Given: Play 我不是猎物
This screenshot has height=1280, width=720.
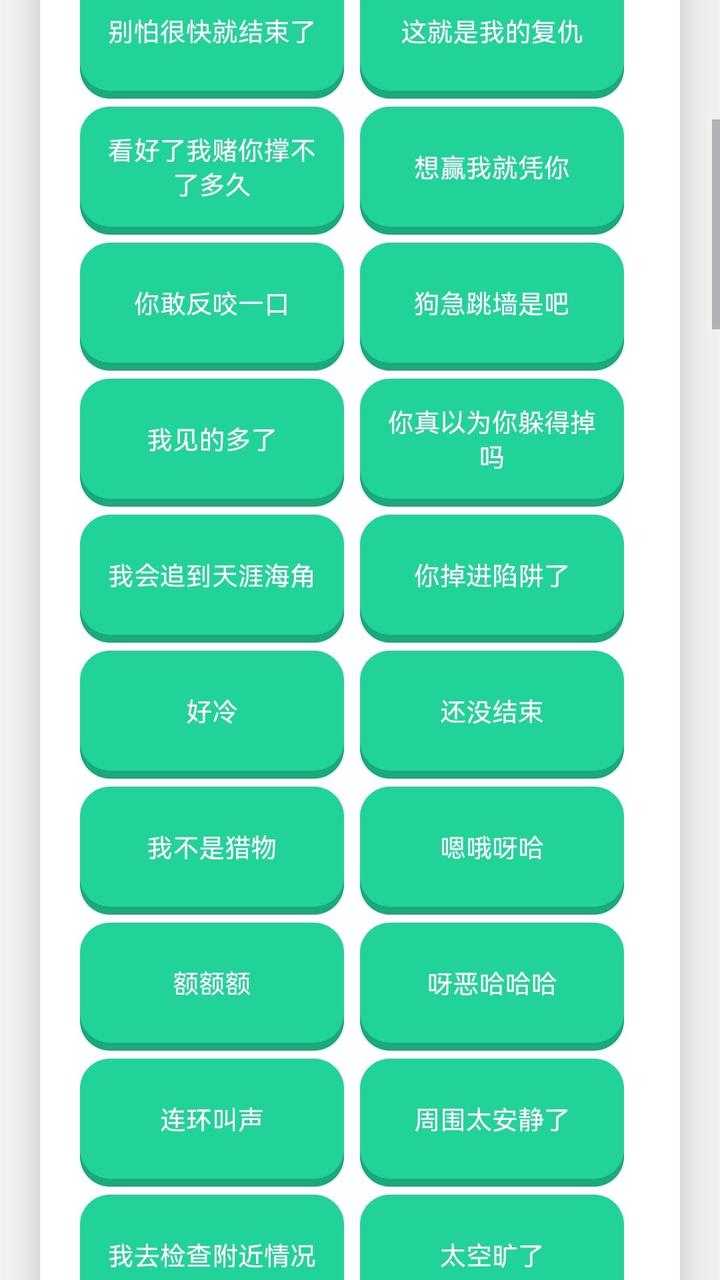Looking at the screenshot, I should (x=212, y=848).
